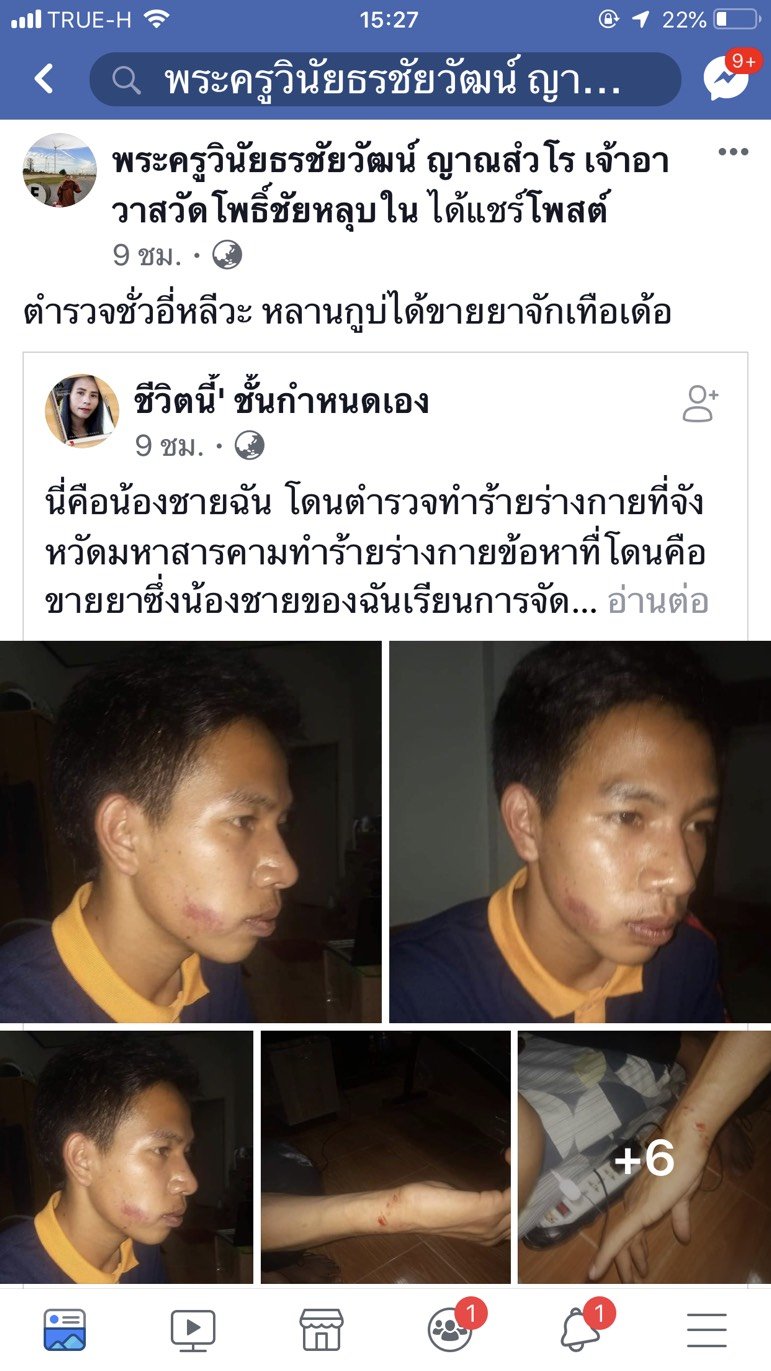Switch to the Watch video tab
The image size is (771, 1371).
[x=193, y=1329]
